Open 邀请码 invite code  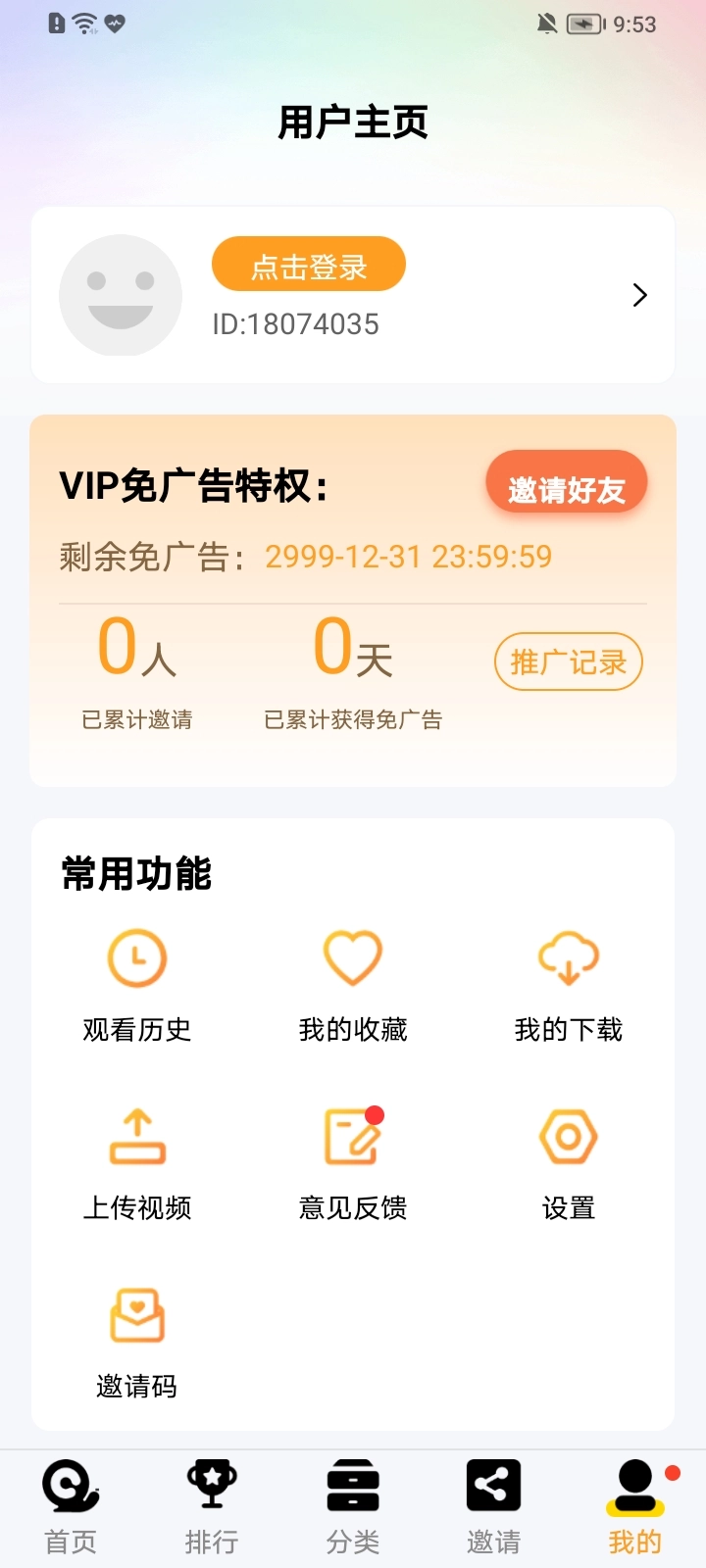coord(137,1341)
